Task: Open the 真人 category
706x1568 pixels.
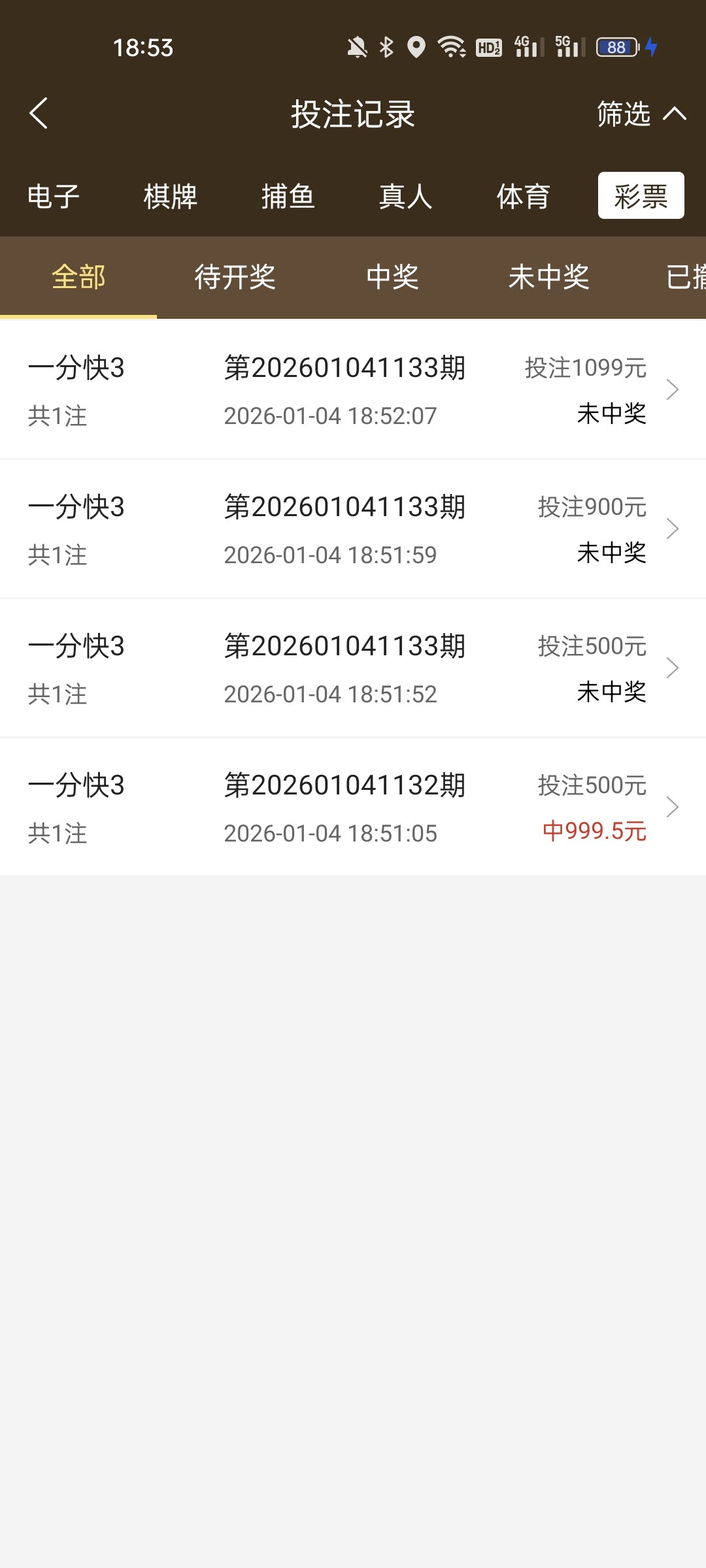Action: [405, 196]
